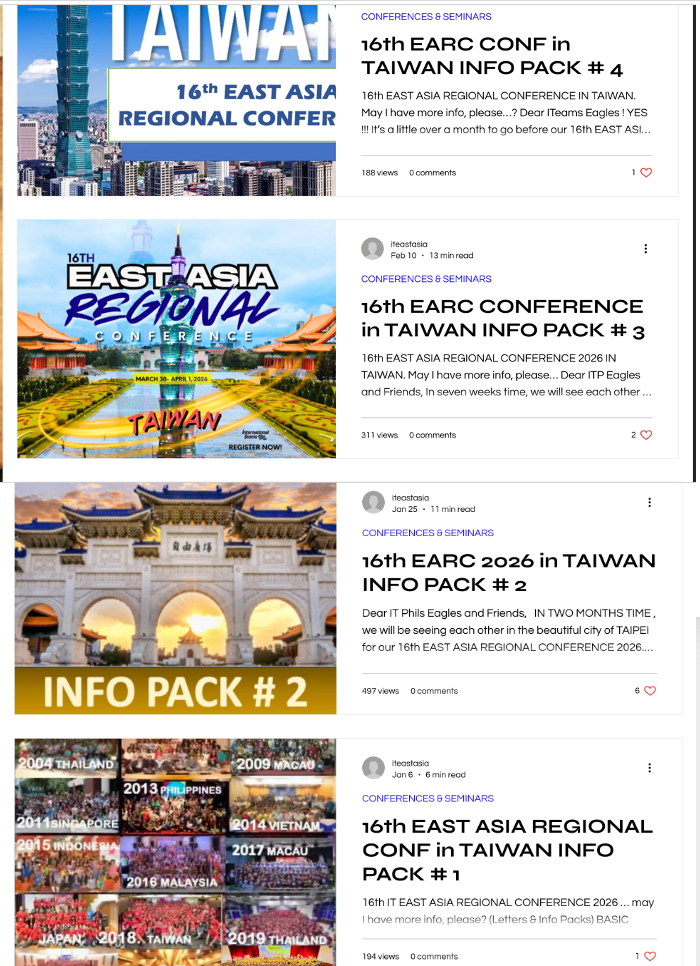
Task: Open the INFO PACK # 4 post title
Action: click(x=492, y=57)
